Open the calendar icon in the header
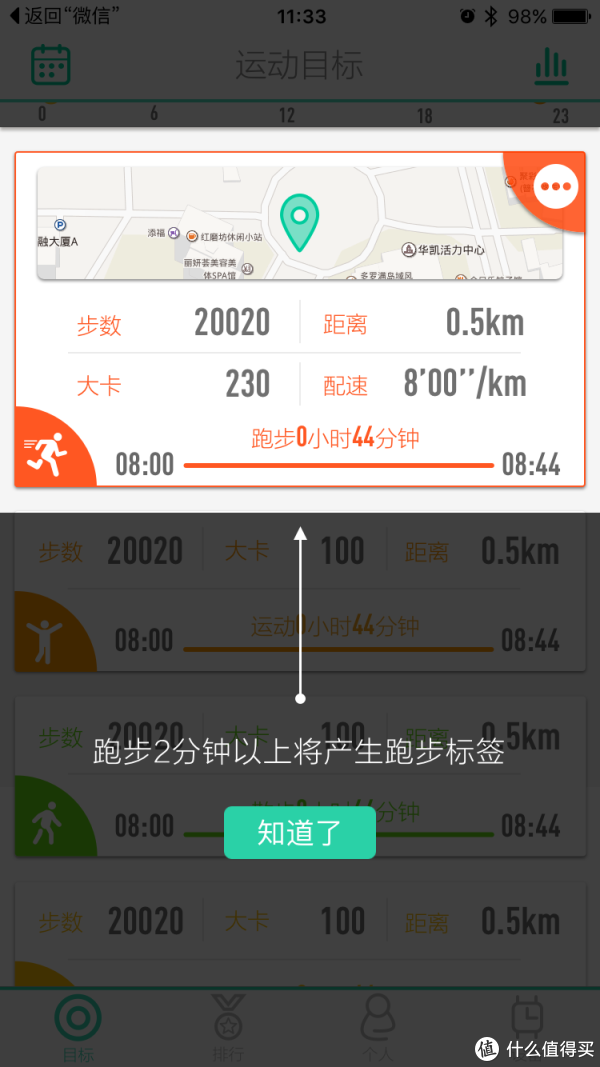The height and width of the screenshot is (1067, 600). pyautogui.click(x=50, y=65)
